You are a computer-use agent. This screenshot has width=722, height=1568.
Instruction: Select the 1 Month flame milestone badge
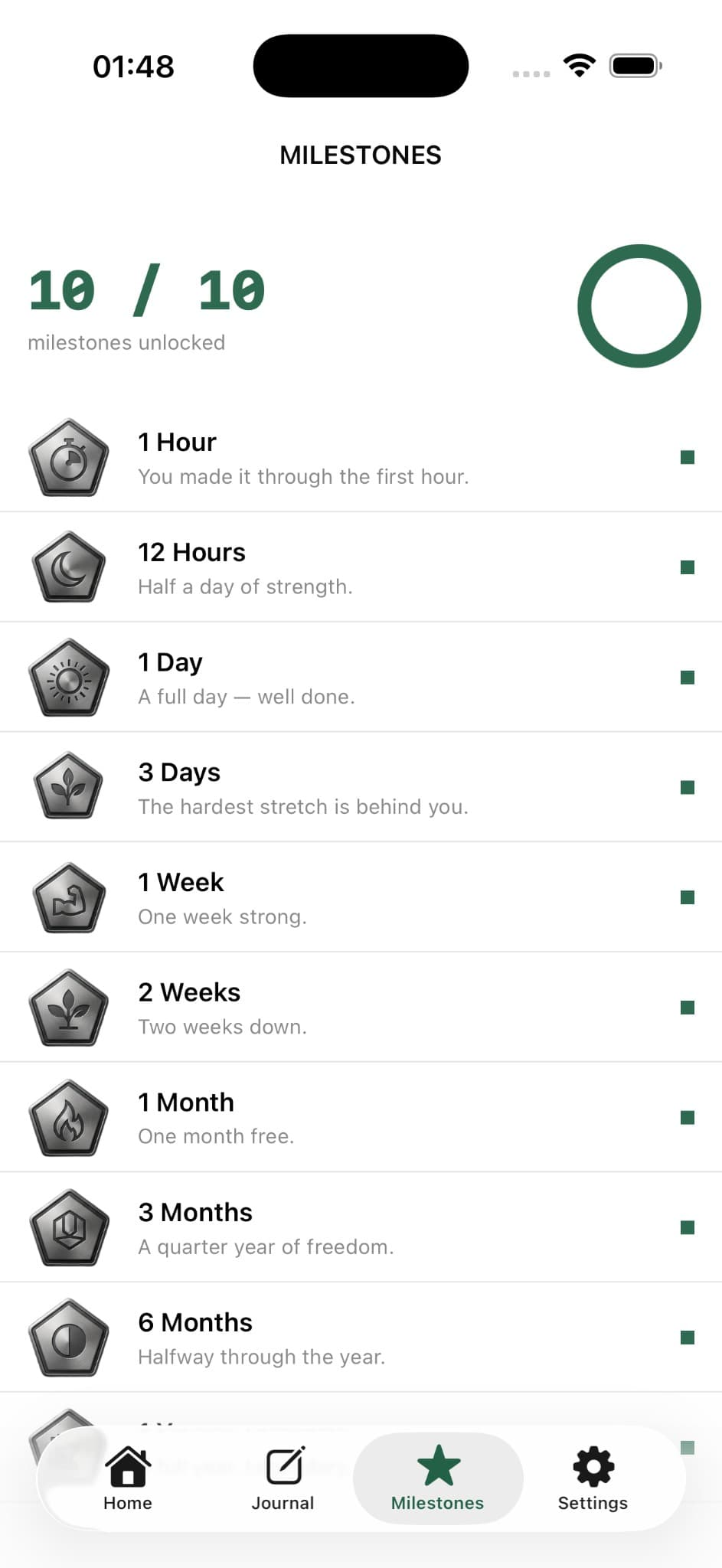(68, 1118)
